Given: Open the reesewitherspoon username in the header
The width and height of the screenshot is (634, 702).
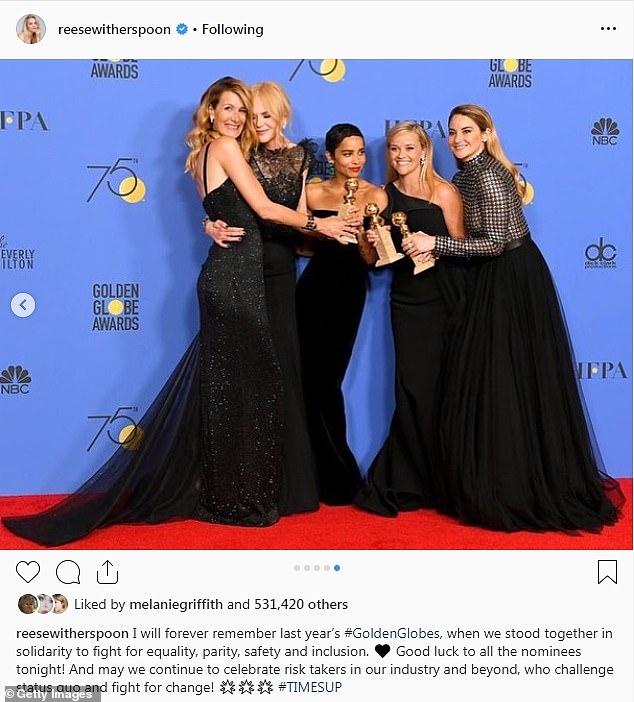Looking at the screenshot, I should coord(115,29).
